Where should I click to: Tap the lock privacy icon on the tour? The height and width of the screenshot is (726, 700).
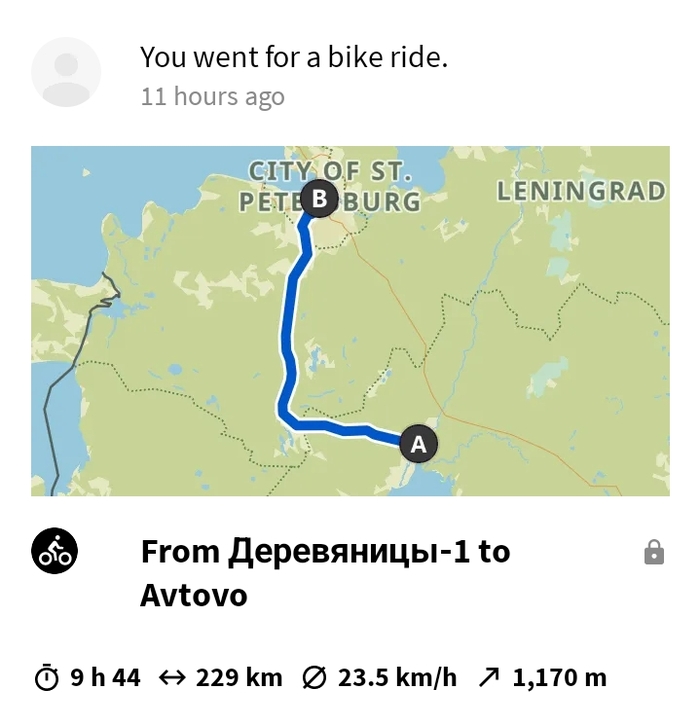tap(654, 552)
